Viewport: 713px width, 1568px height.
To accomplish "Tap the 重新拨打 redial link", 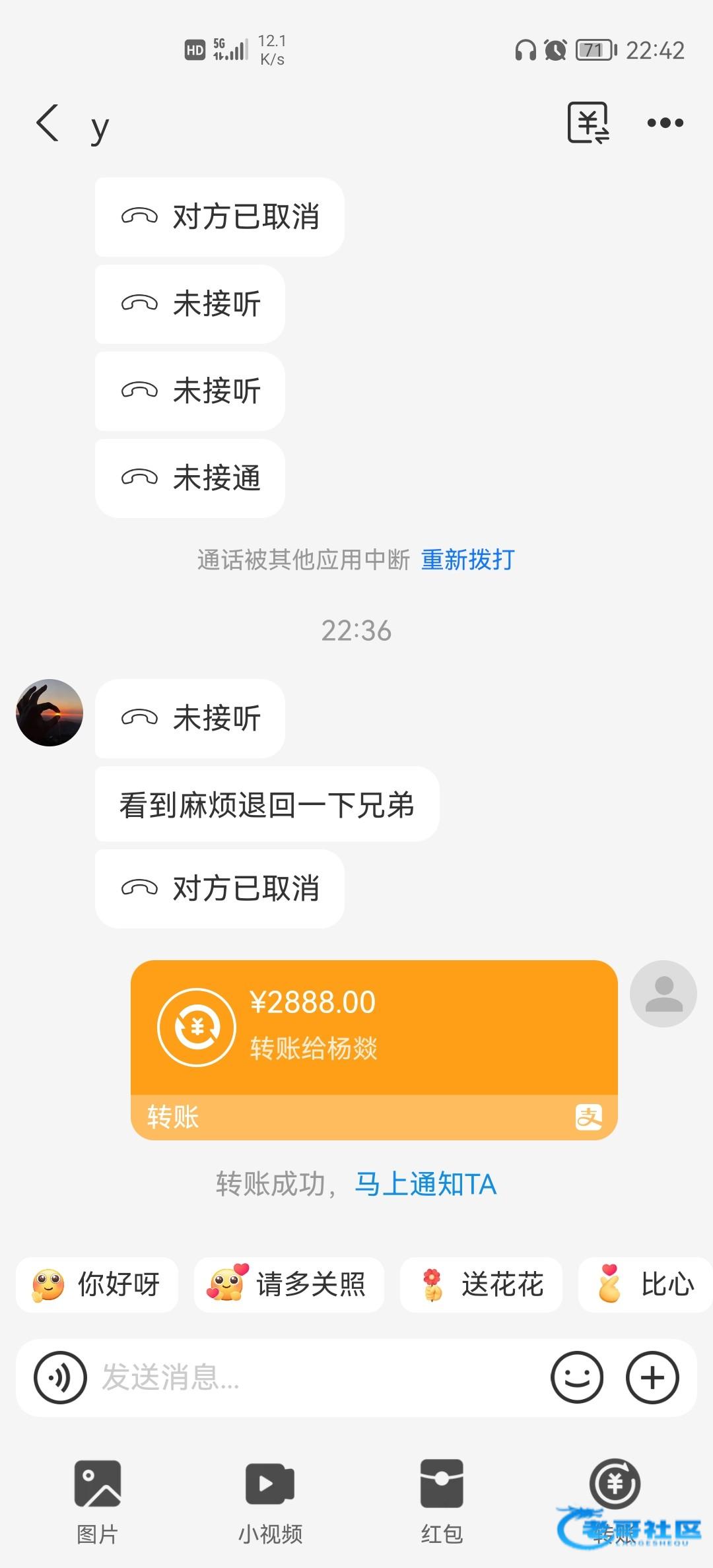I will click(x=468, y=560).
